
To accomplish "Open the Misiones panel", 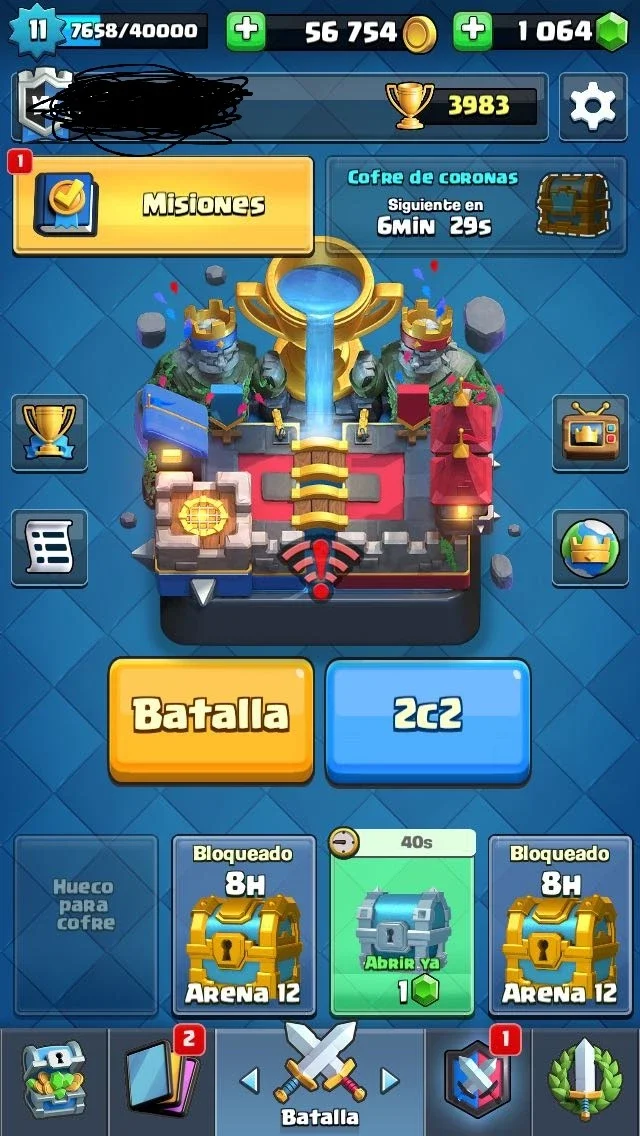I will coord(164,205).
